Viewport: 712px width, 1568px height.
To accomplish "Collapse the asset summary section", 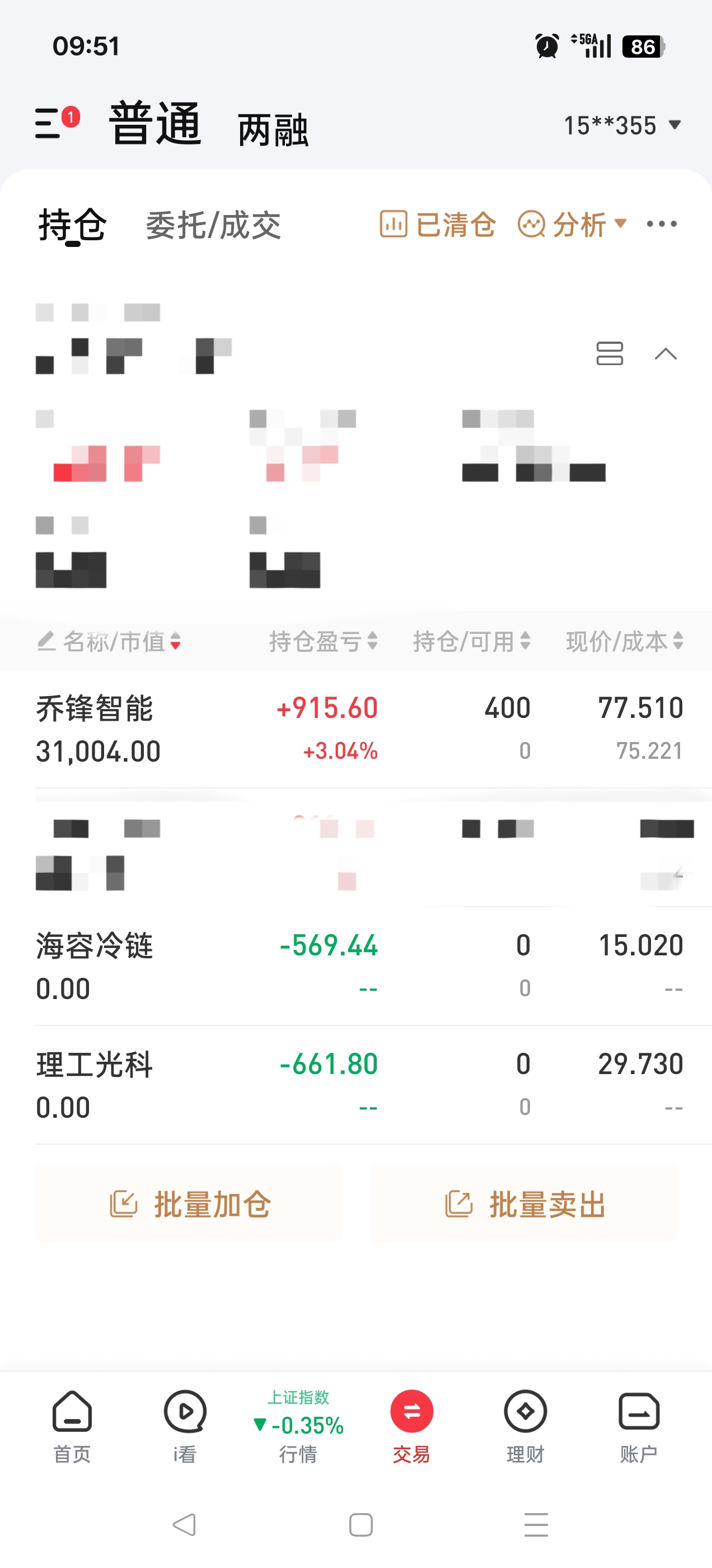I will (x=666, y=354).
